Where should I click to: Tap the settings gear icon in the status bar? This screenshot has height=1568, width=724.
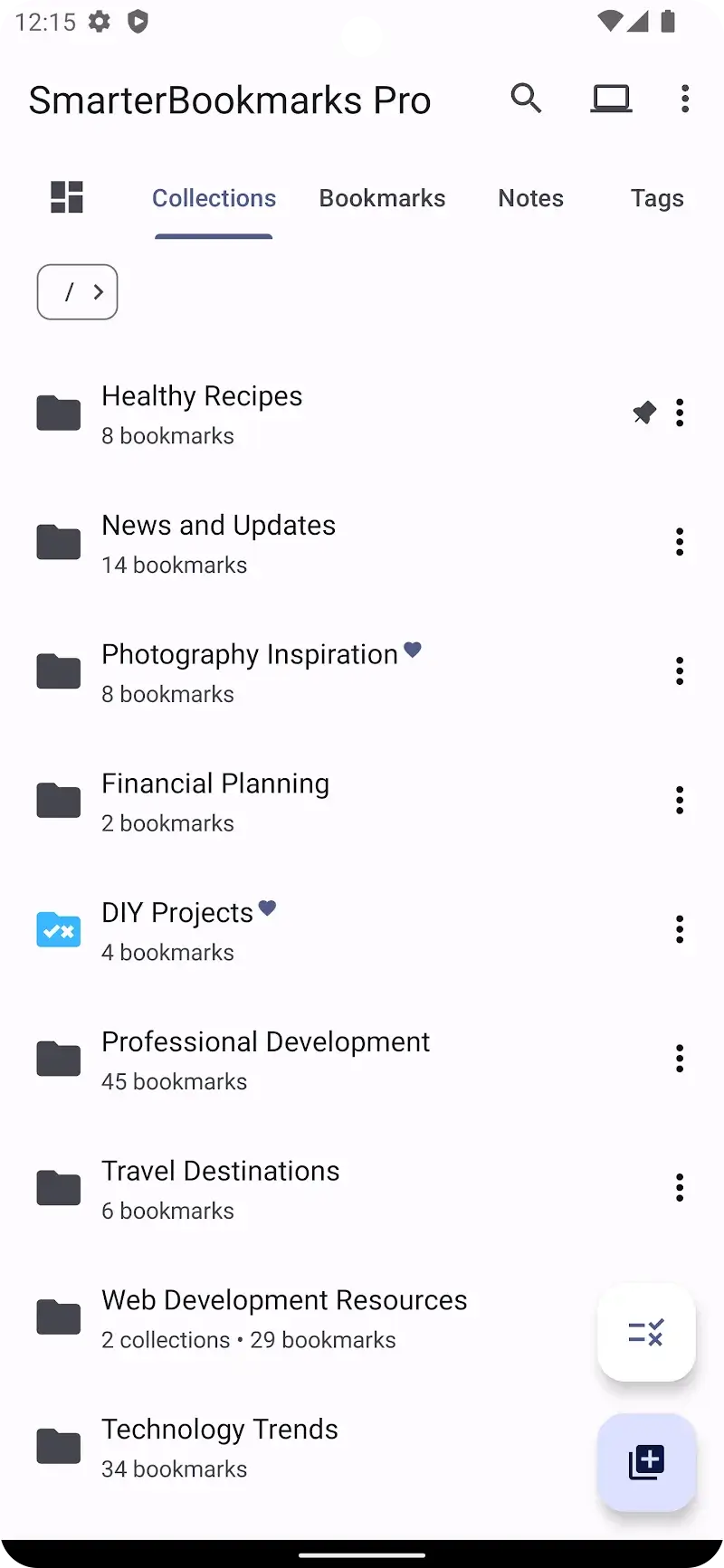pos(98,22)
